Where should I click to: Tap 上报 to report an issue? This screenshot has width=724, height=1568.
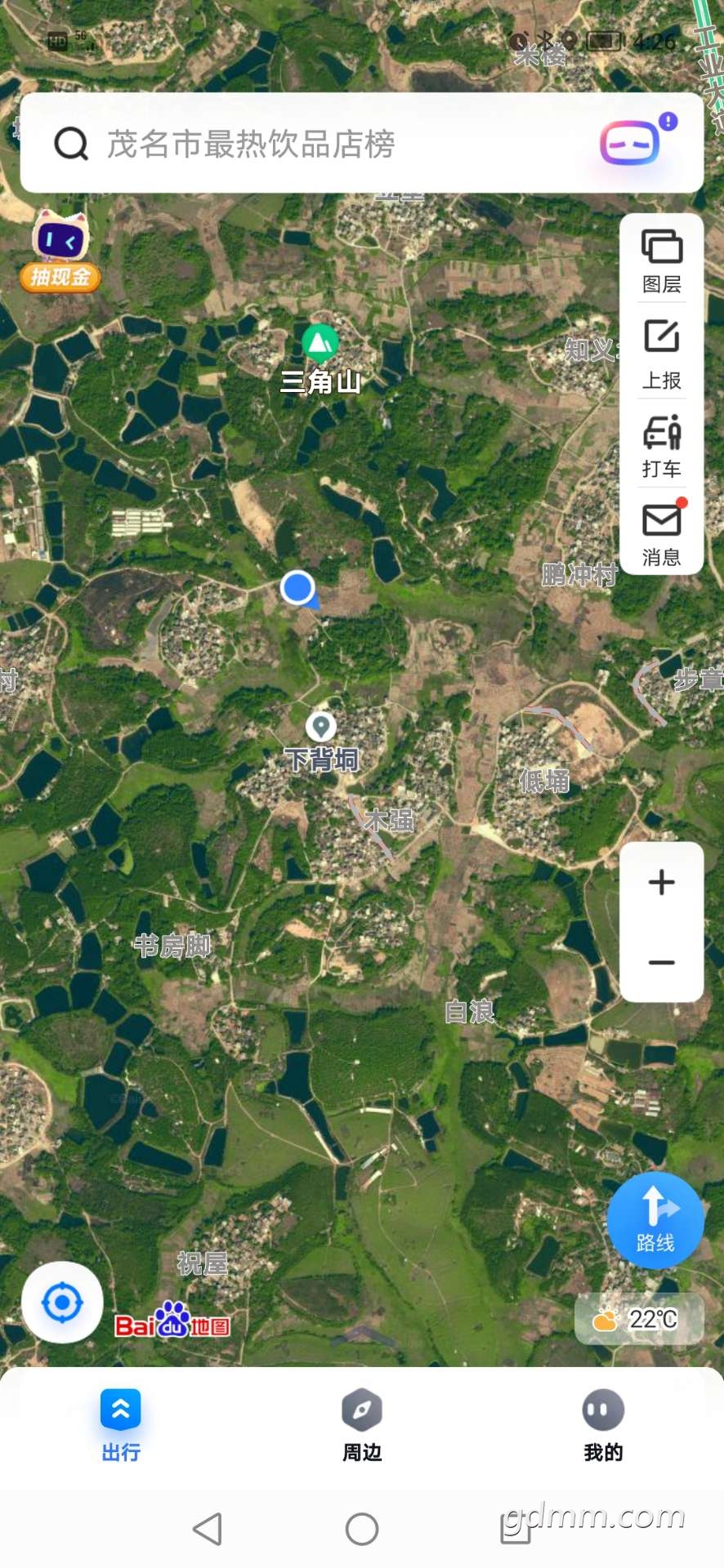point(661,354)
